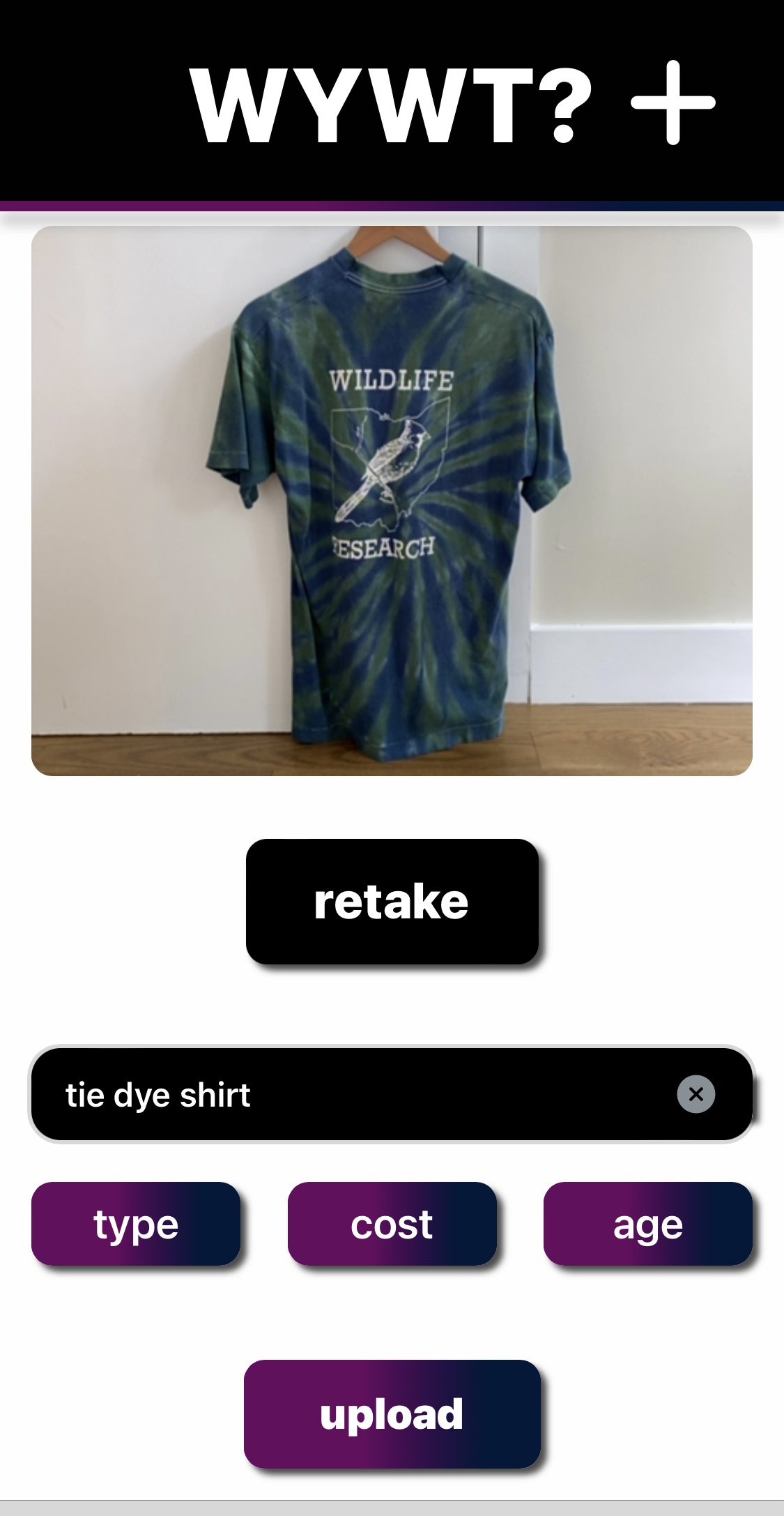Choose the item type
Screen dimensions: 784x1516
[136, 1224]
